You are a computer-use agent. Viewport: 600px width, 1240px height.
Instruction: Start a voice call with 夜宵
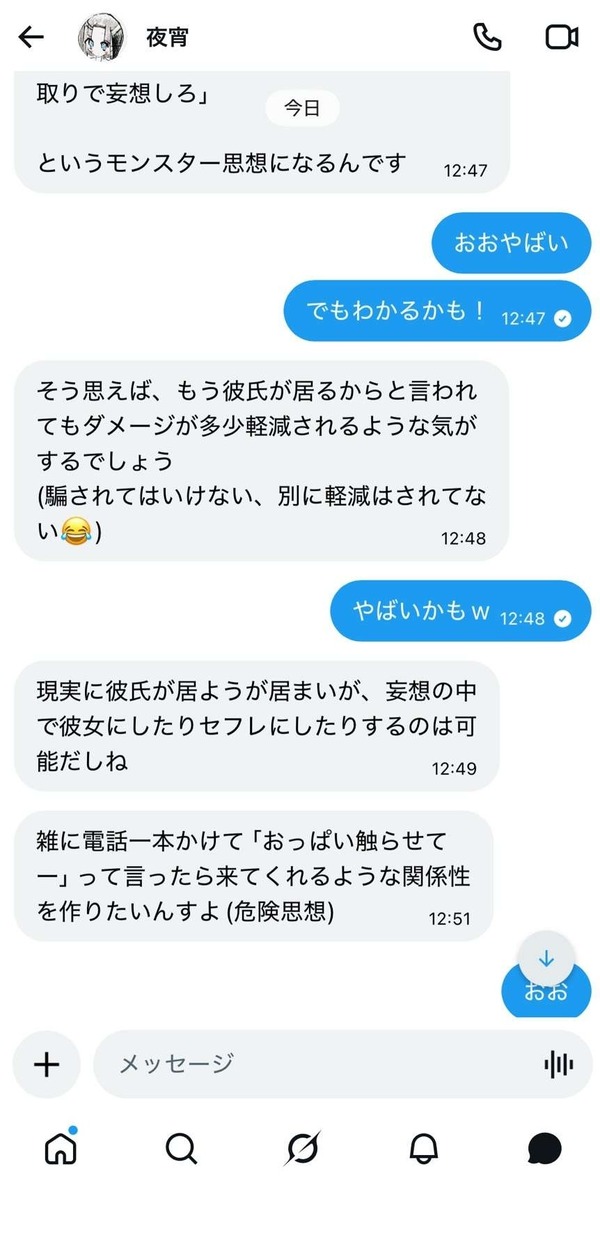point(487,37)
